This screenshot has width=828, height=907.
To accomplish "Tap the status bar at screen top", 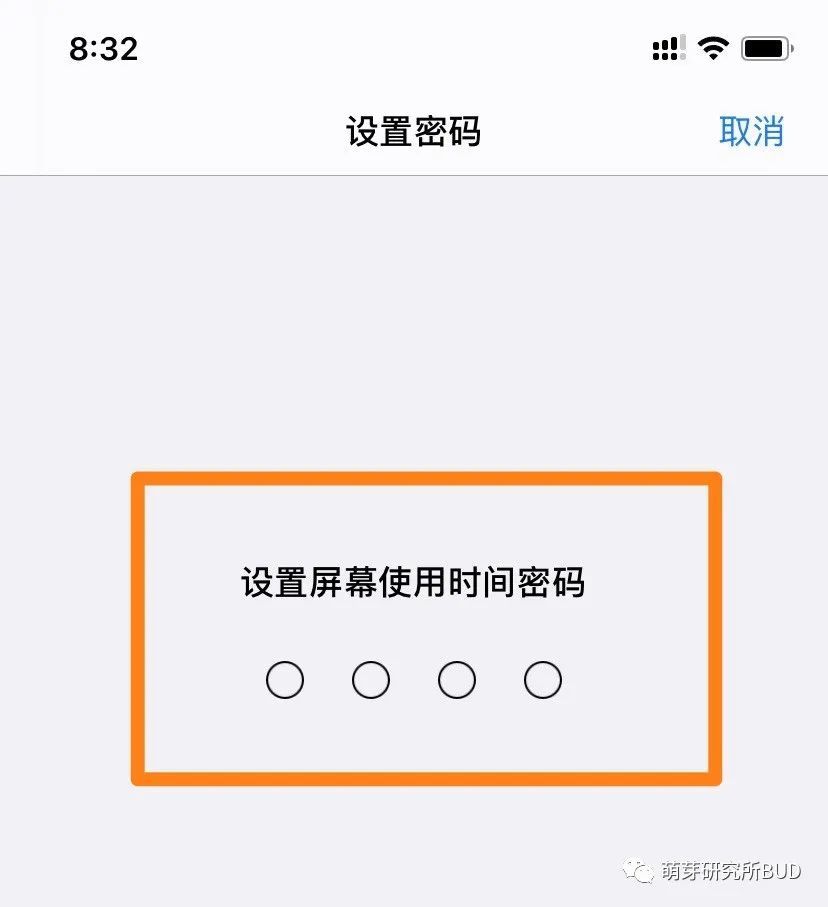I will [x=414, y=48].
